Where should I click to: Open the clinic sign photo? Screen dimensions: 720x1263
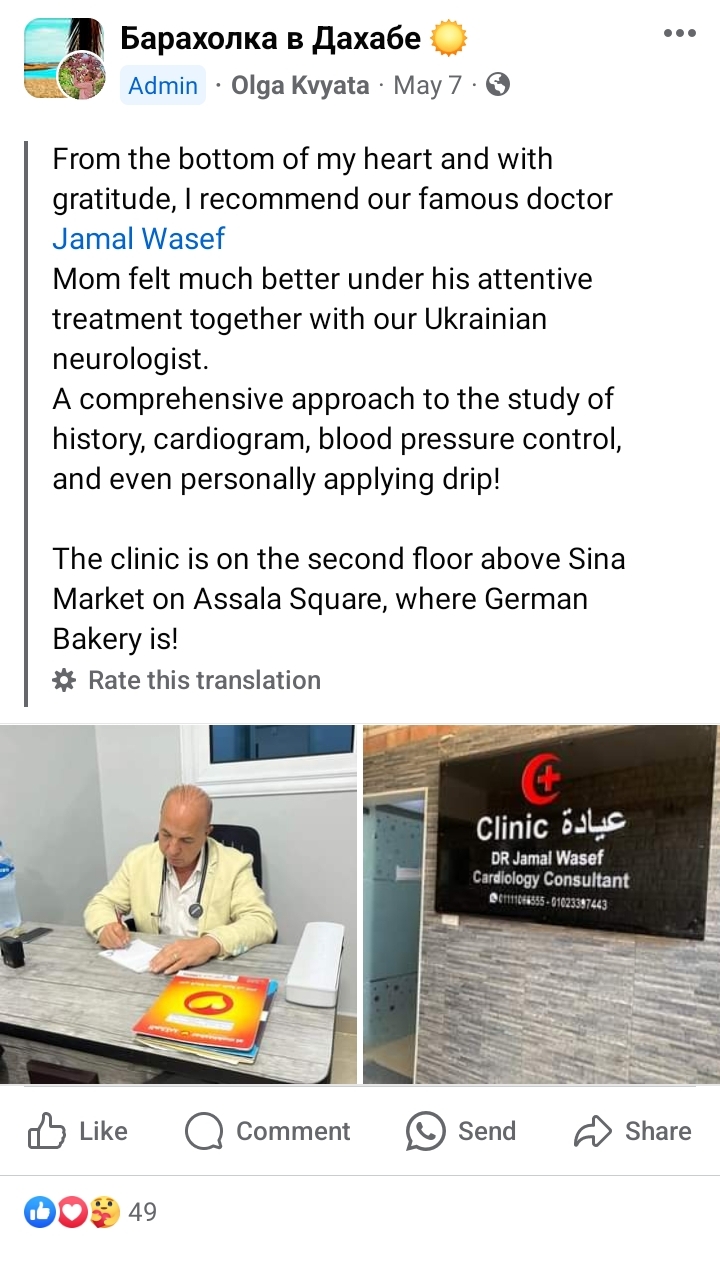[541, 904]
